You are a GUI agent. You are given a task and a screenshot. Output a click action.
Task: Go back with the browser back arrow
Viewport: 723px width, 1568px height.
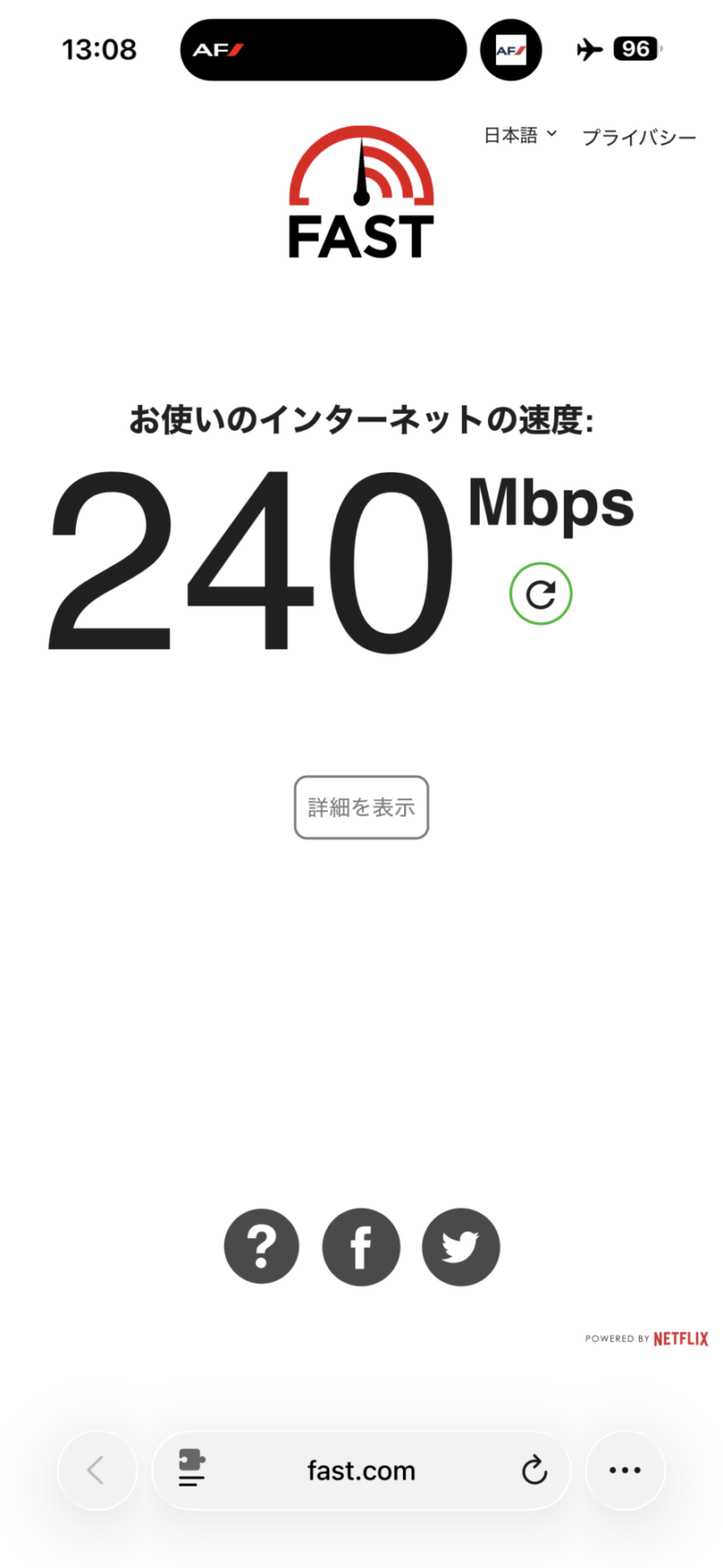pos(98,1470)
